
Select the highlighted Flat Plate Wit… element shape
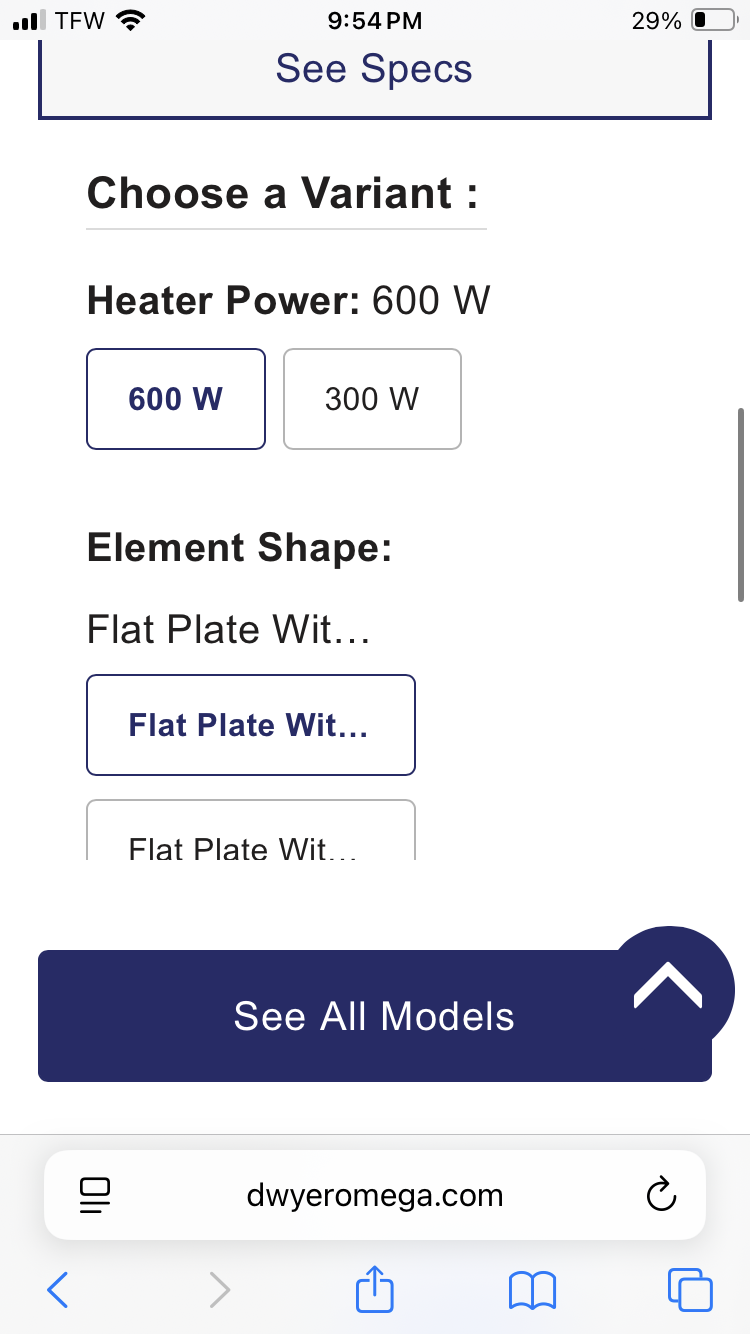(250, 725)
